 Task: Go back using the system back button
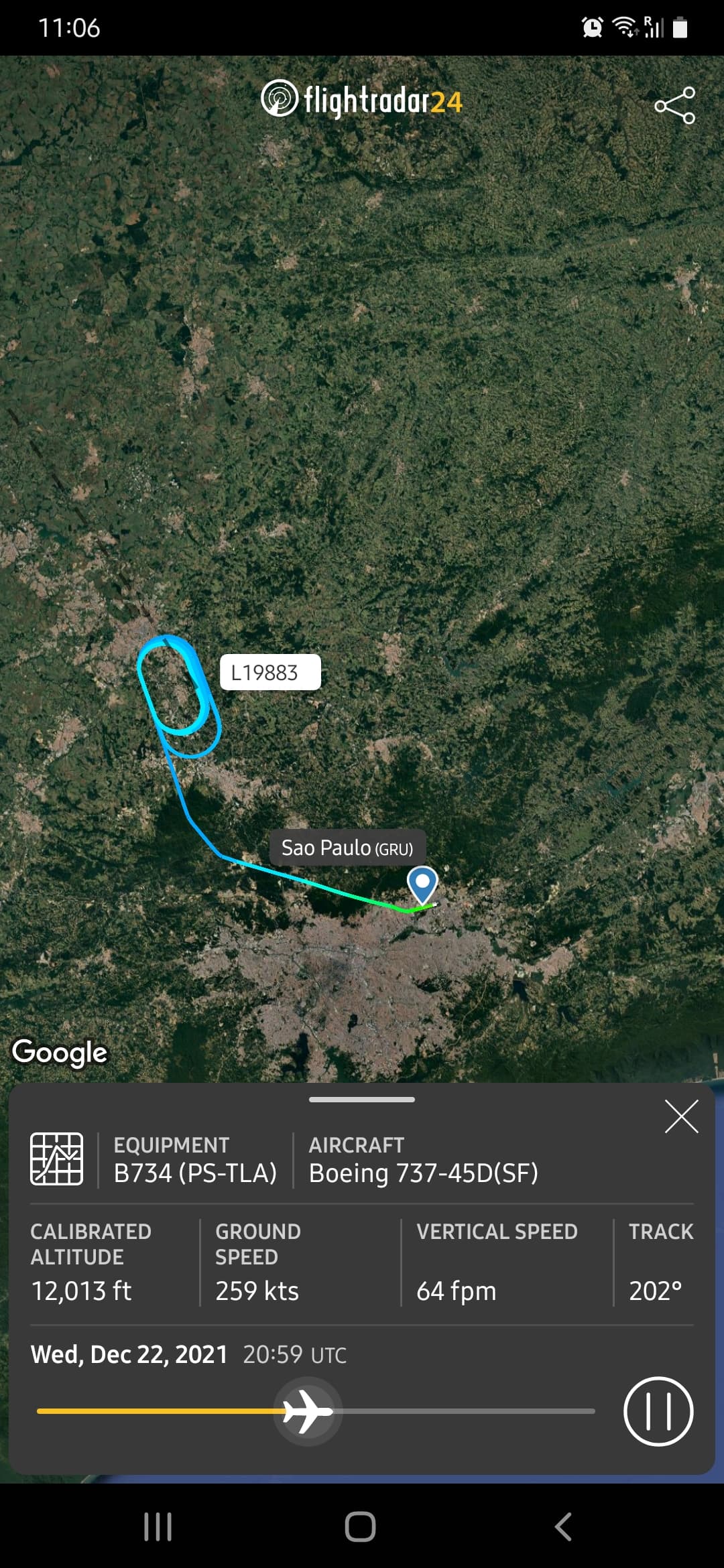[x=563, y=1527]
